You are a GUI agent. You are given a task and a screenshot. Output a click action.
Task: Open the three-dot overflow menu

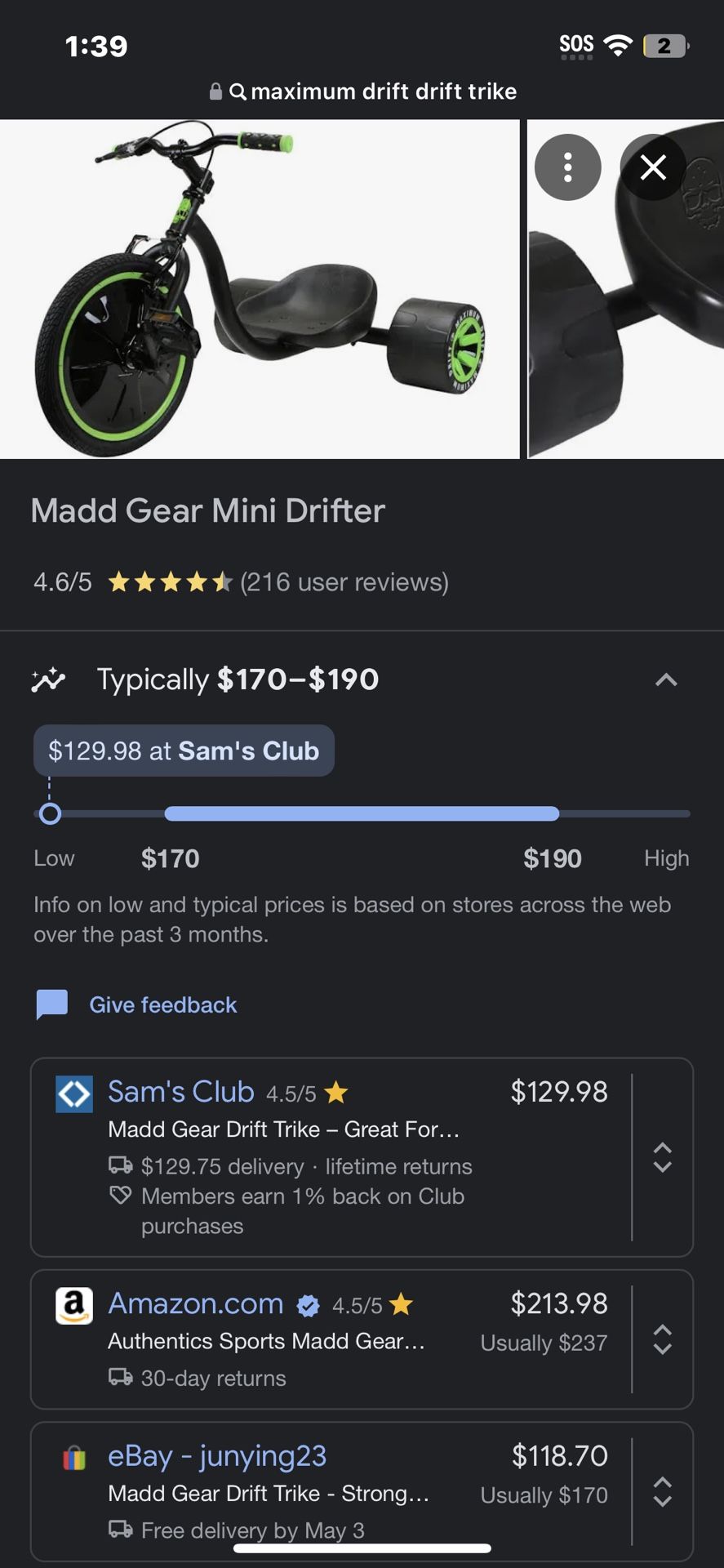pos(567,167)
